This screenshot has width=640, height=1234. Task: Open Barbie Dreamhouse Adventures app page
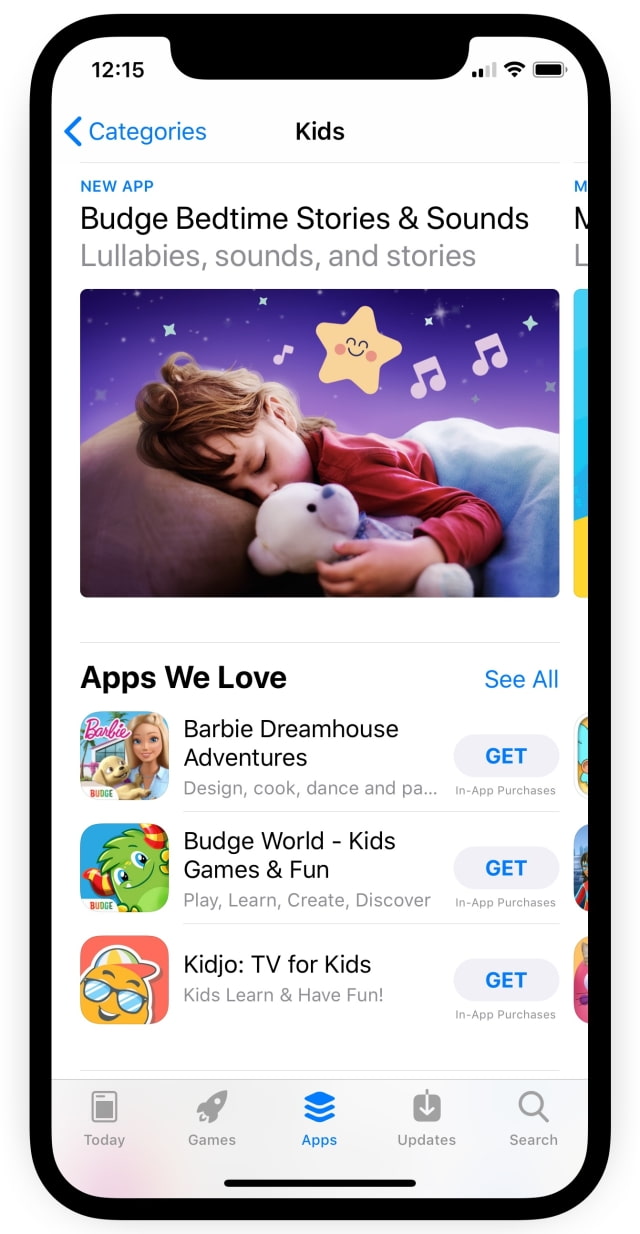point(291,743)
